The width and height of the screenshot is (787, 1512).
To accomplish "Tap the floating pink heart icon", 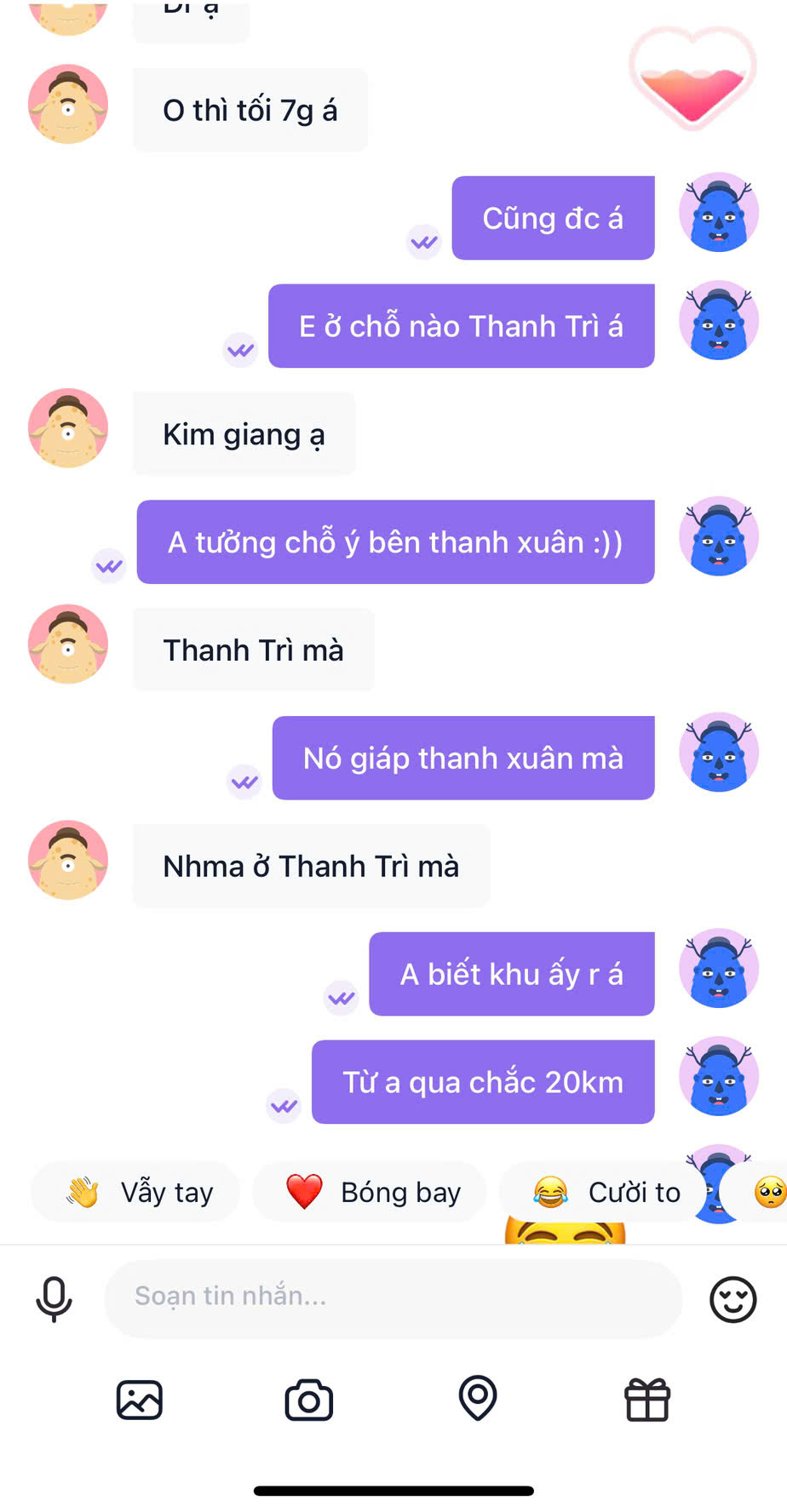I will (692, 78).
